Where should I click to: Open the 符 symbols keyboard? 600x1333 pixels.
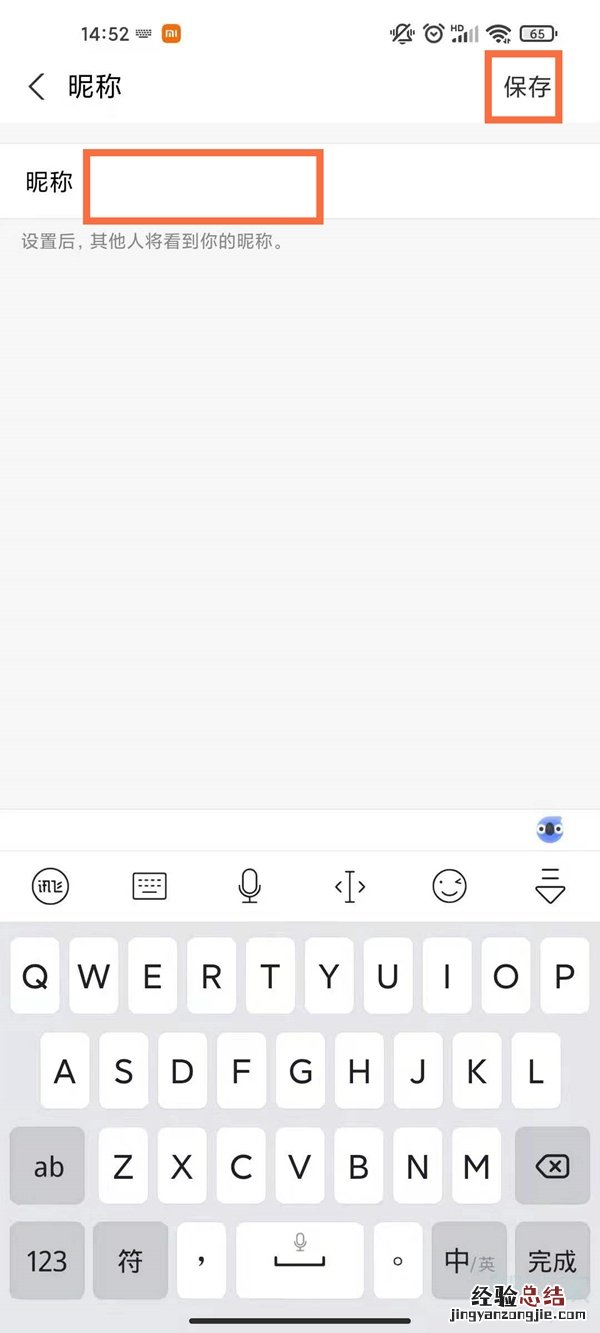[x=131, y=1260]
